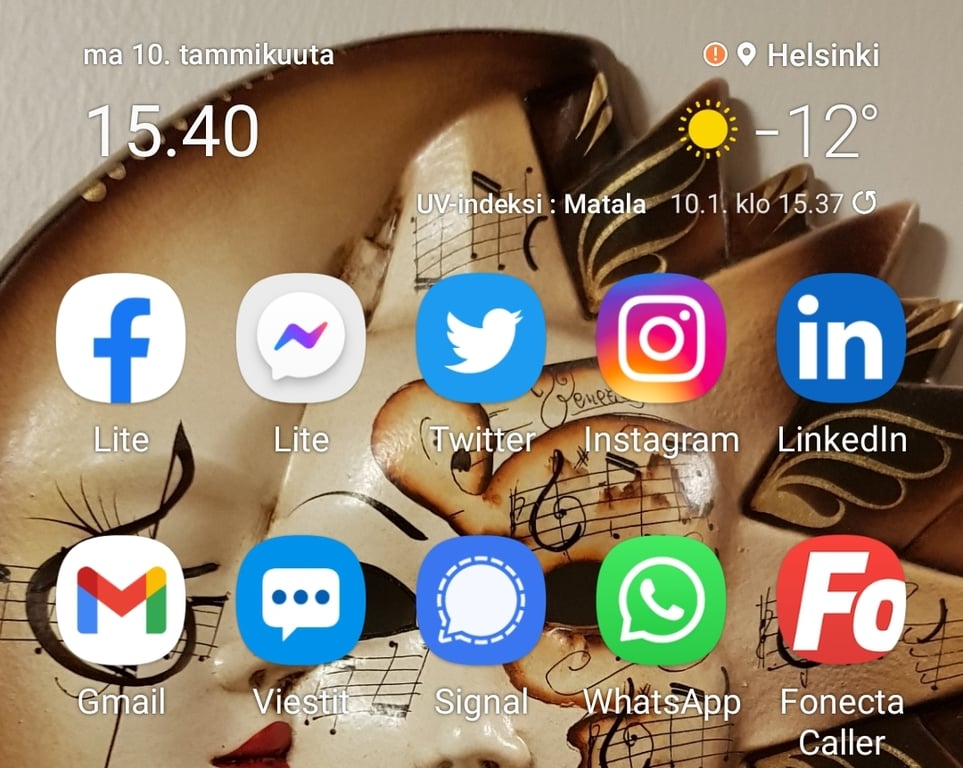The width and height of the screenshot is (963, 768).
Task: Launch Fonecta Caller
Action: (841, 600)
